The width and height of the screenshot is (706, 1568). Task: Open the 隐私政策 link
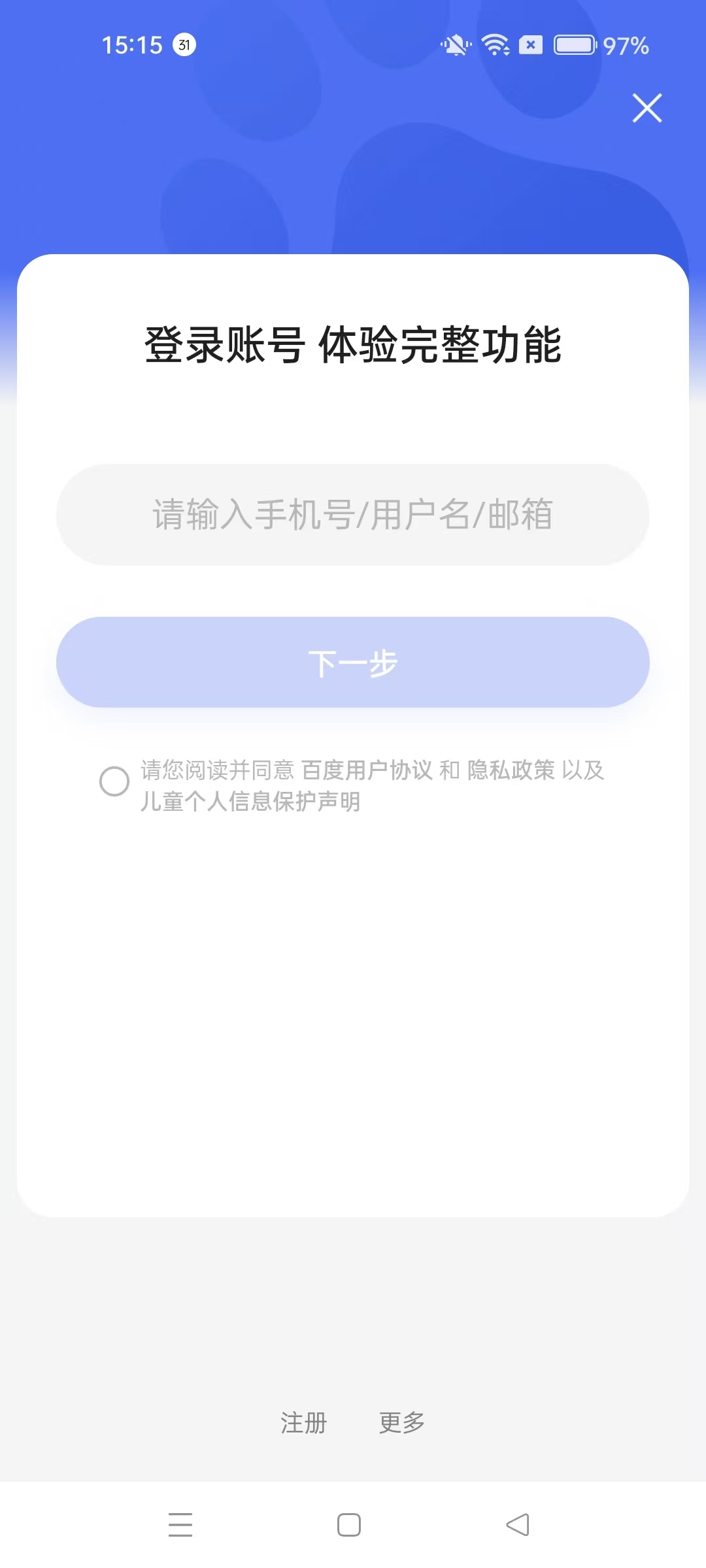tap(511, 770)
